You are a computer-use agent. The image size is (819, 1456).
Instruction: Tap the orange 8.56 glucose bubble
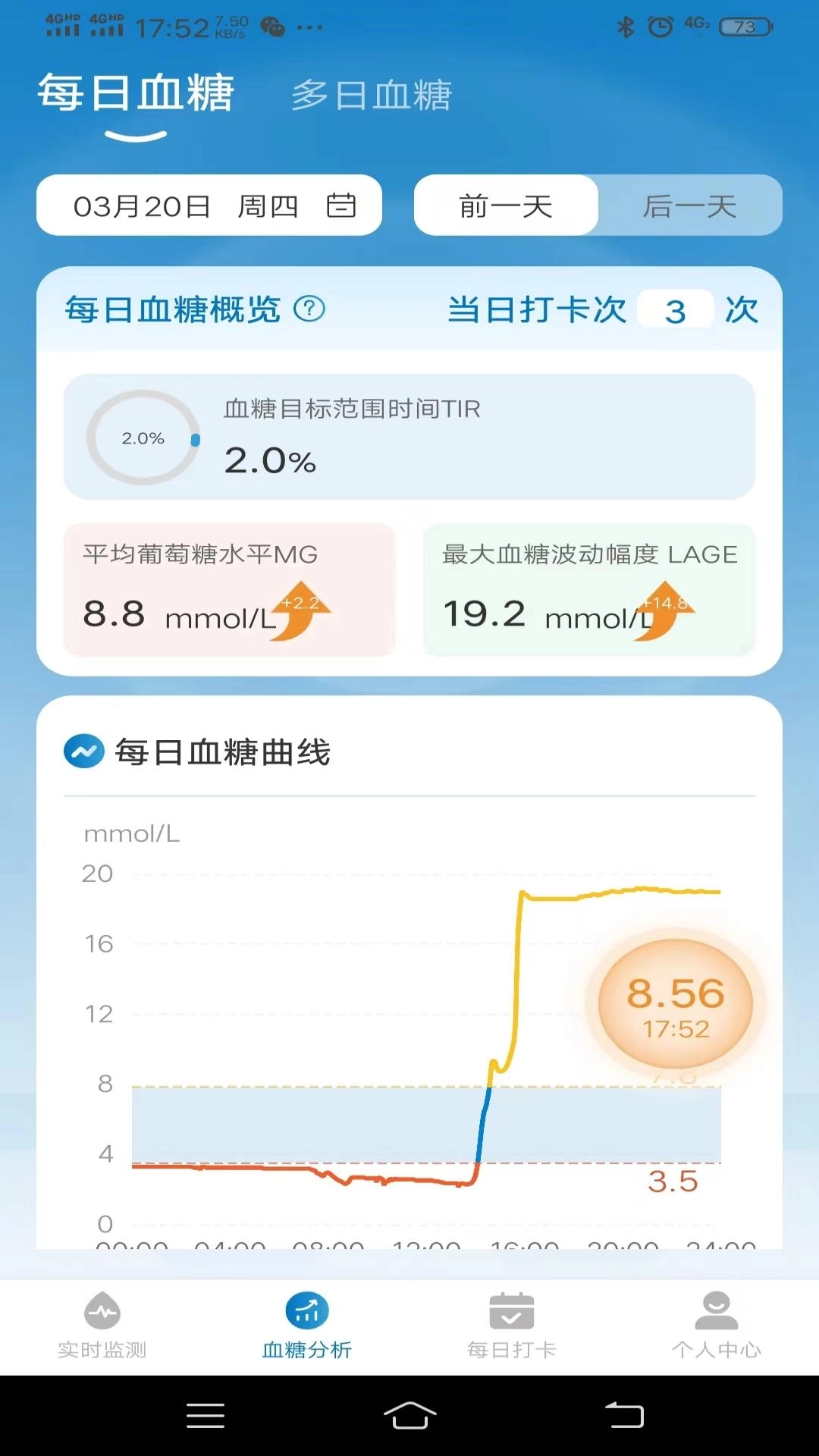click(x=675, y=1003)
